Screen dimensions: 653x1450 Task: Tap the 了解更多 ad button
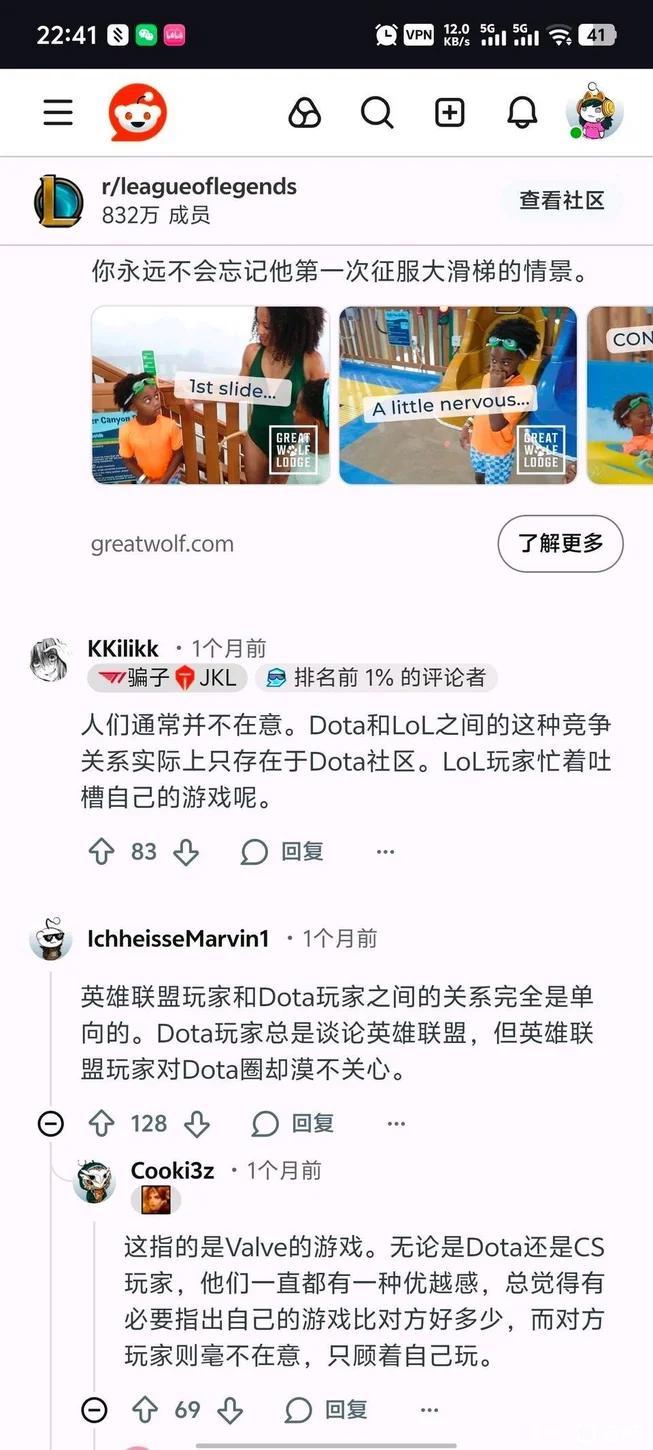[x=560, y=544]
